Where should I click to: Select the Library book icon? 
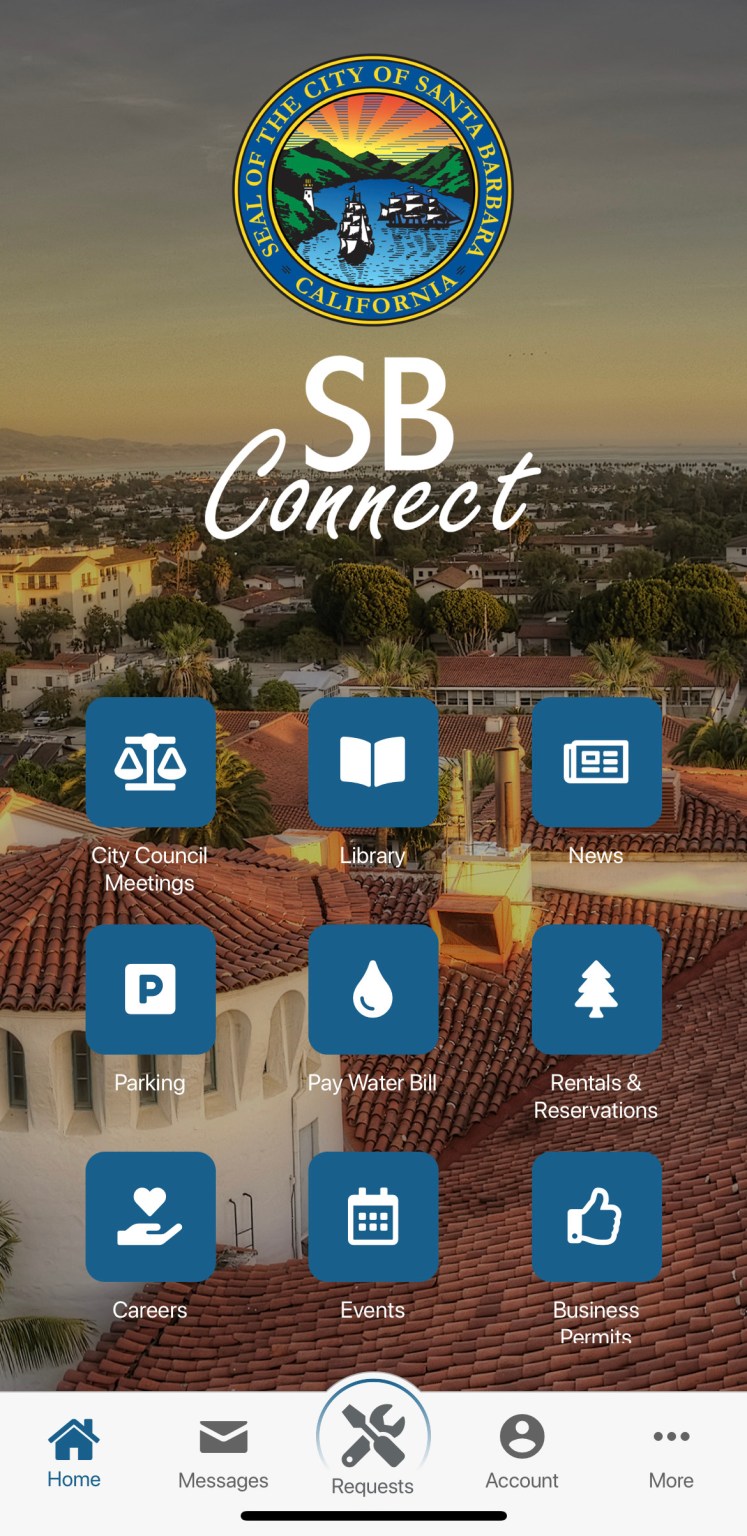tap(373, 762)
